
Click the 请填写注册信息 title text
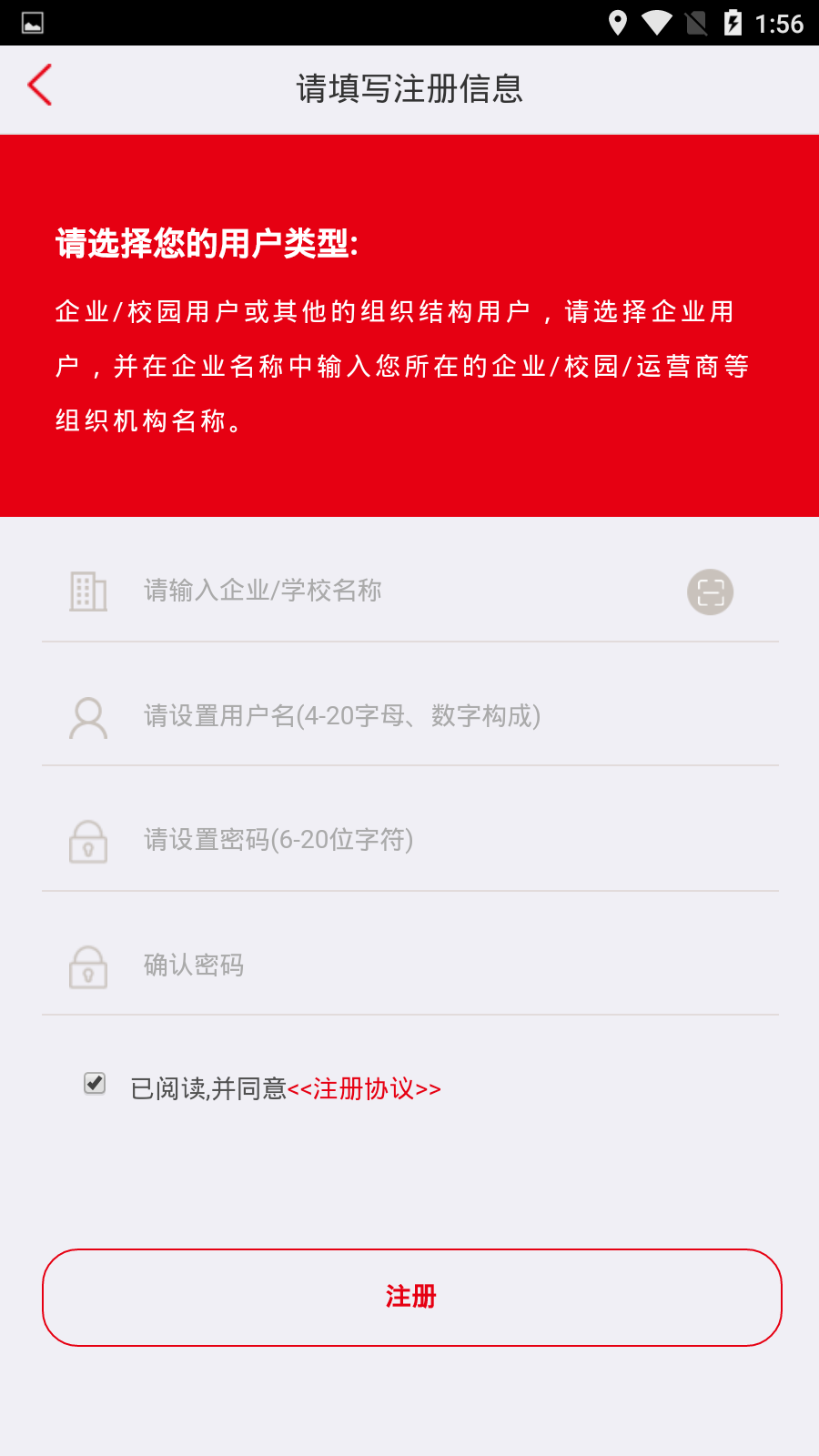(409, 89)
